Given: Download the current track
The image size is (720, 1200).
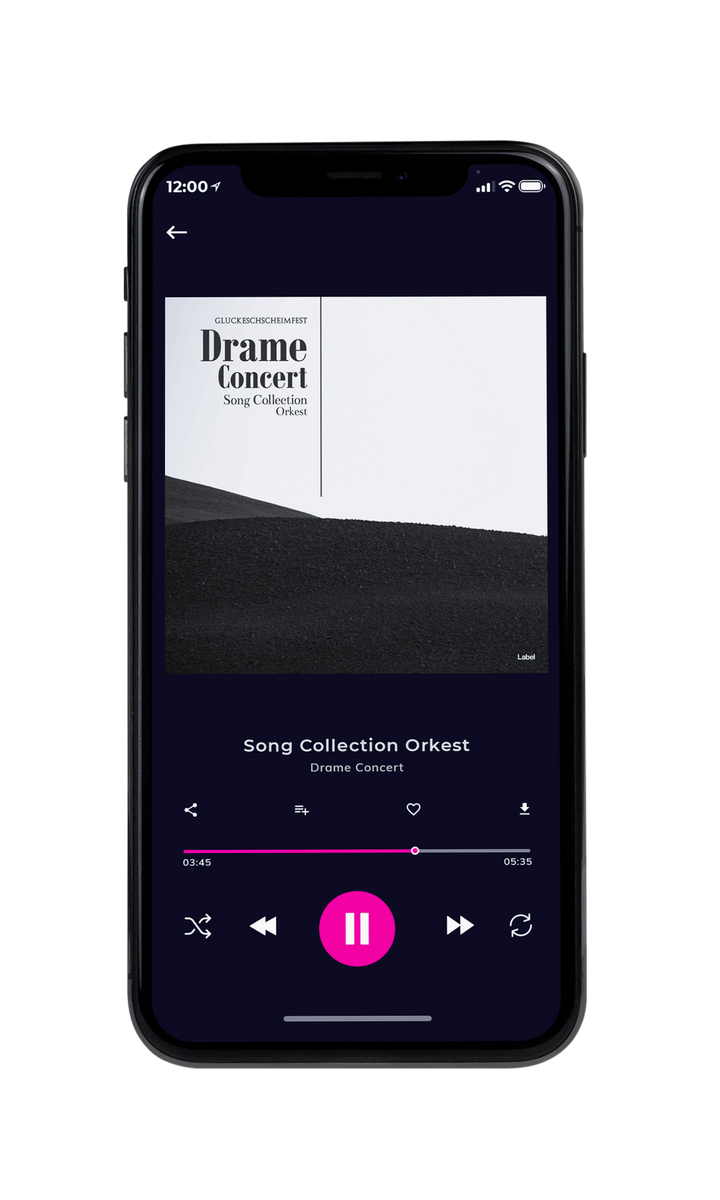Looking at the screenshot, I should (524, 809).
